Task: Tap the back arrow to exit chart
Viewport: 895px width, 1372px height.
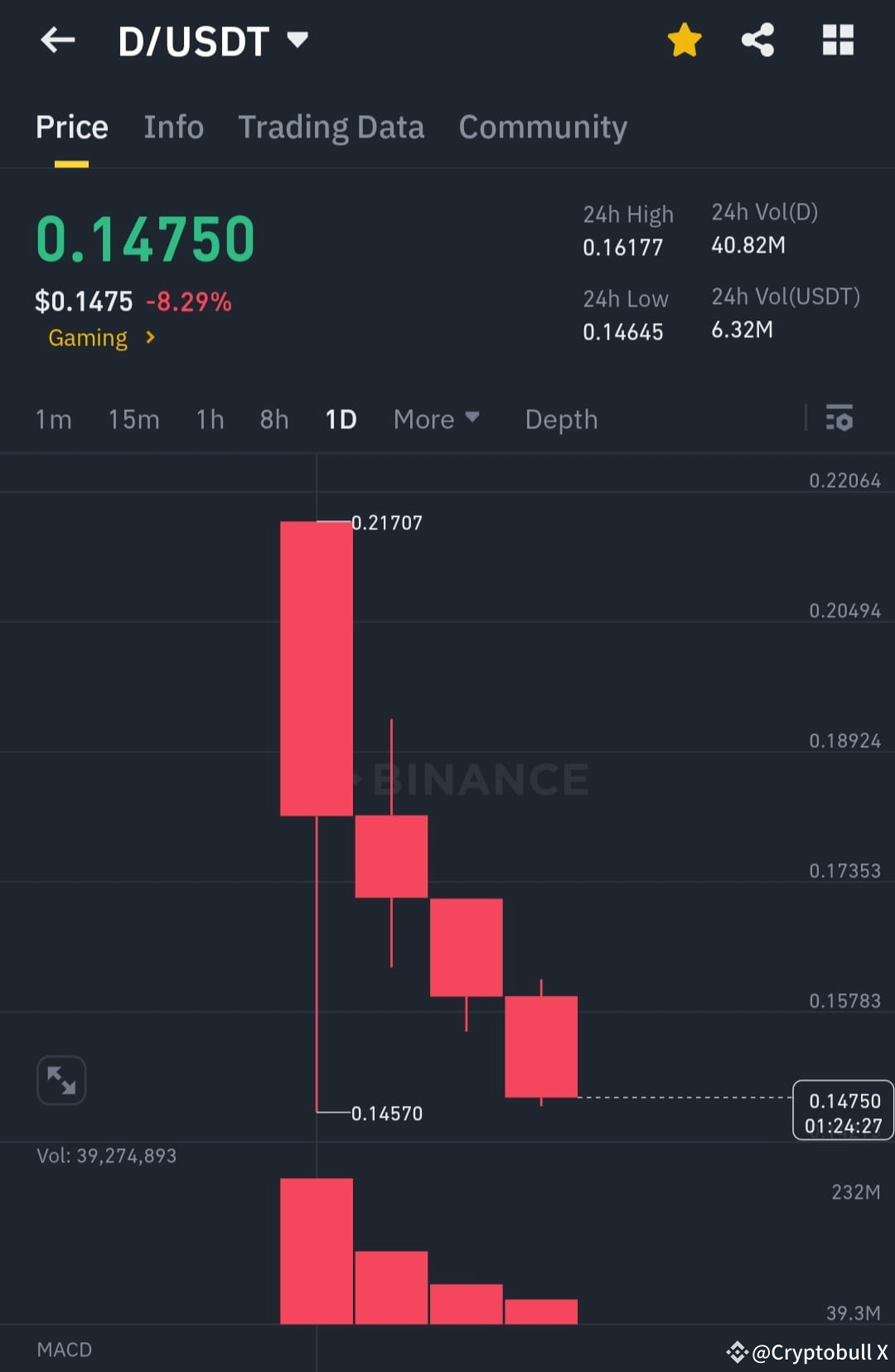Action: (x=56, y=39)
